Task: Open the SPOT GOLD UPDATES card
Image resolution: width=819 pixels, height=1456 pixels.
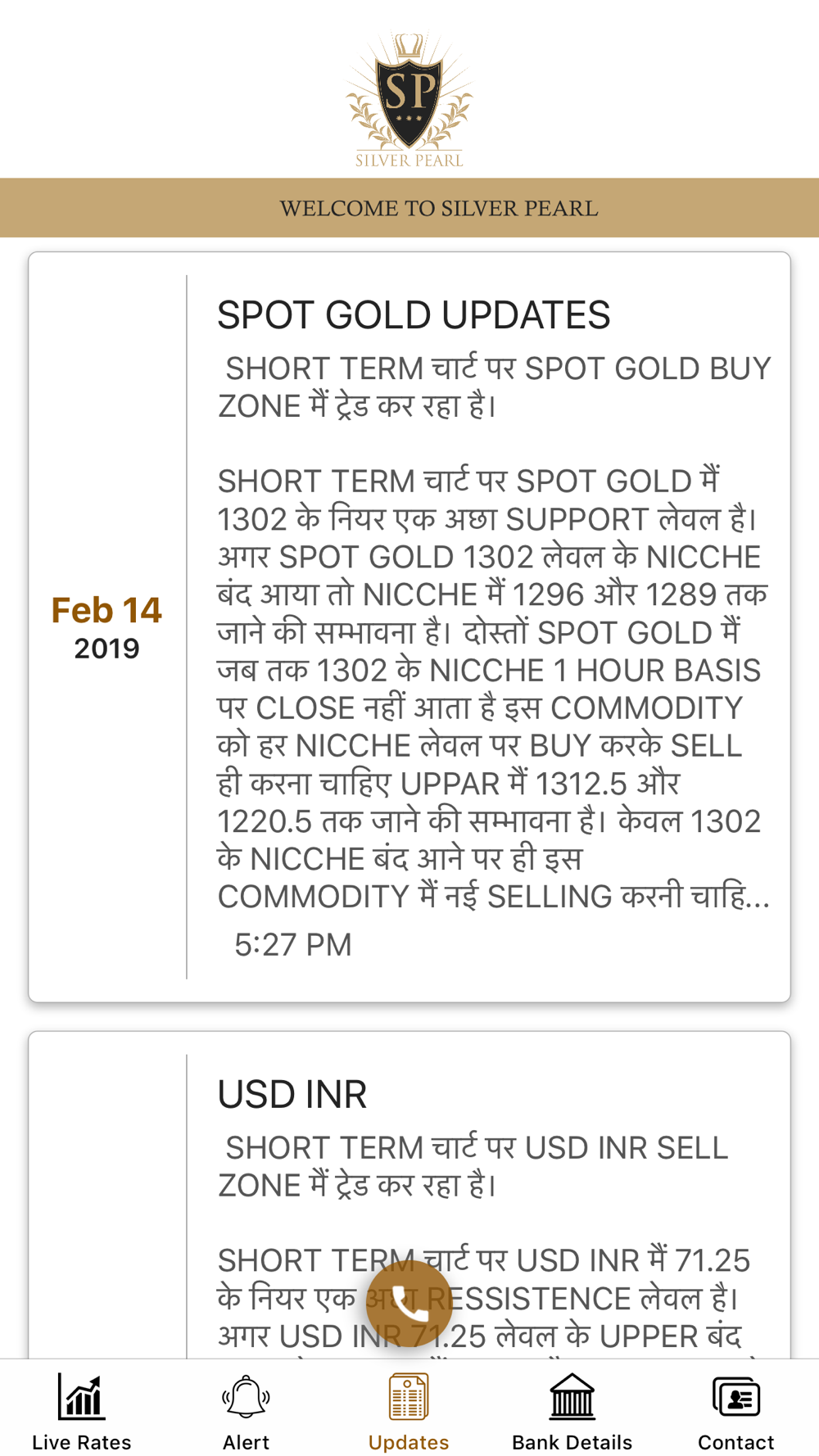Action: (x=409, y=626)
